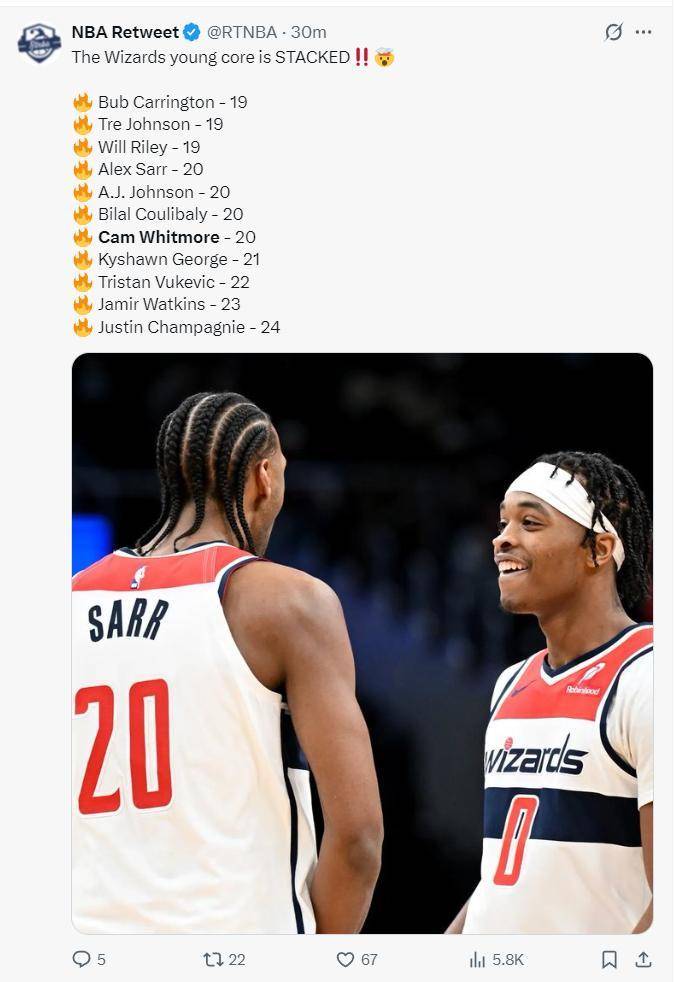Open the NBA Retweet profile avatar
This screenshot has width=674, height=982.
point(39,43)
